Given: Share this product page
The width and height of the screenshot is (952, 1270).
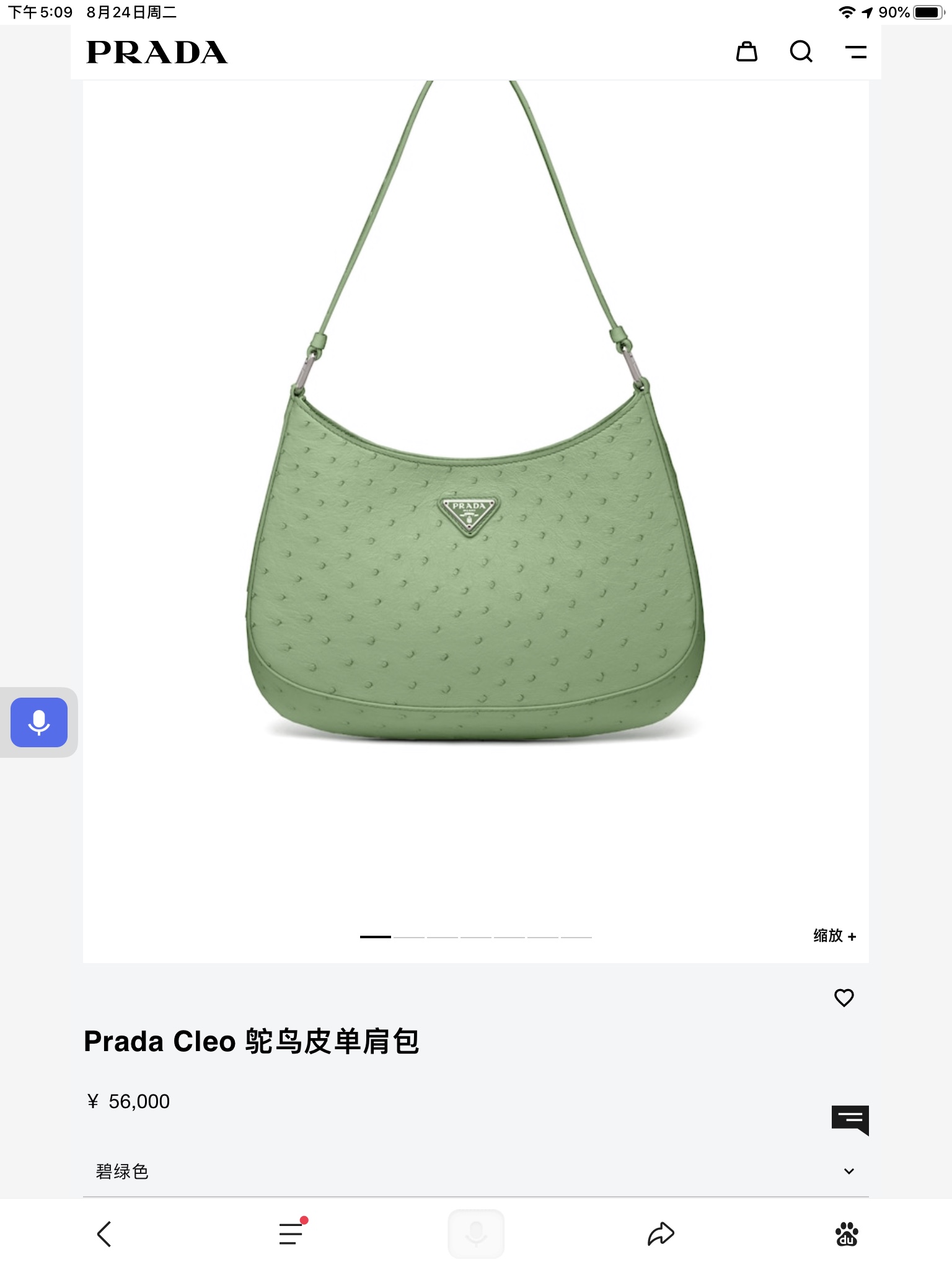Looking at the screenshot, I should [x=661, y=1234].
